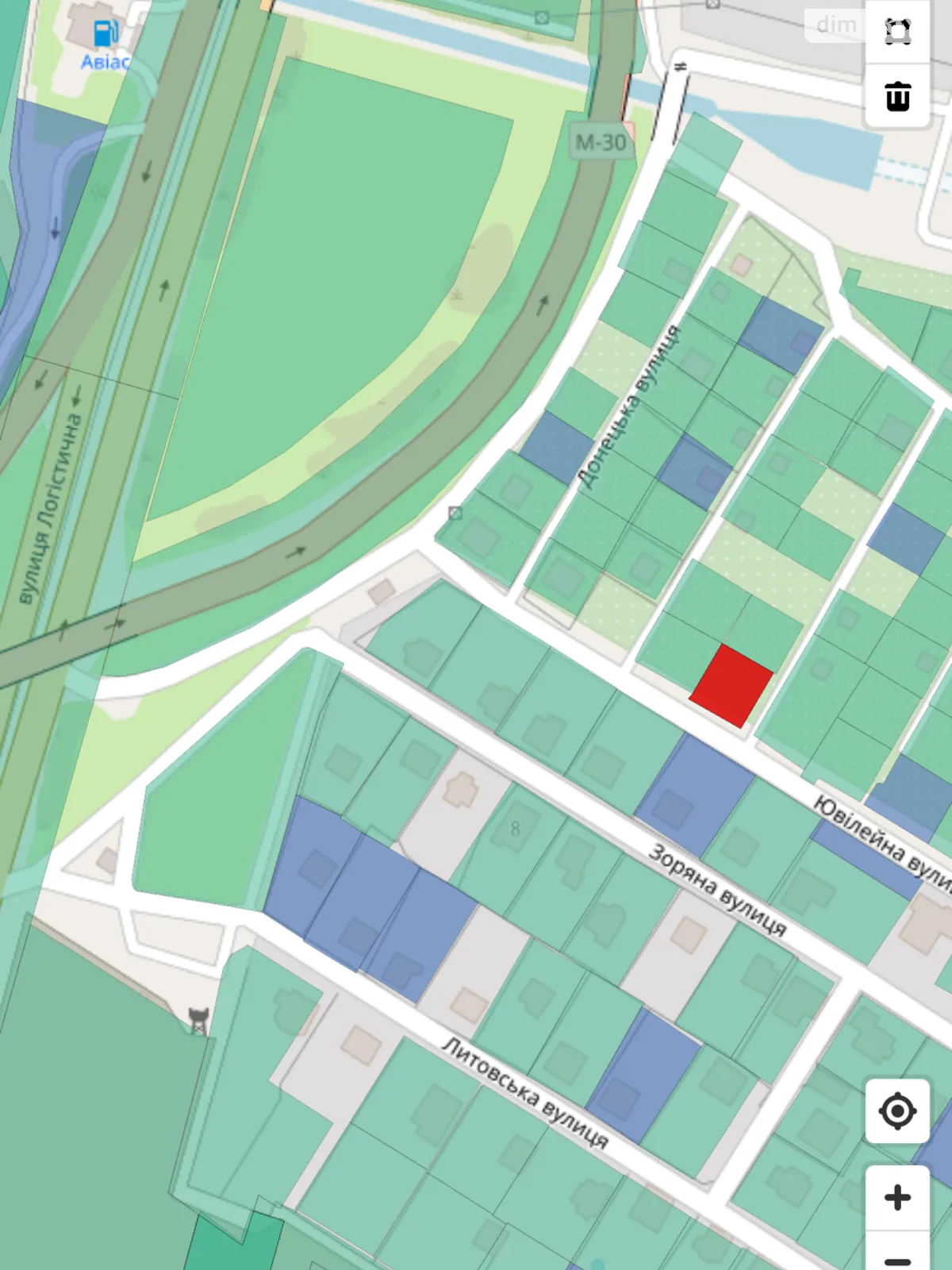Activate the polygon draw tool

point(897,32)
